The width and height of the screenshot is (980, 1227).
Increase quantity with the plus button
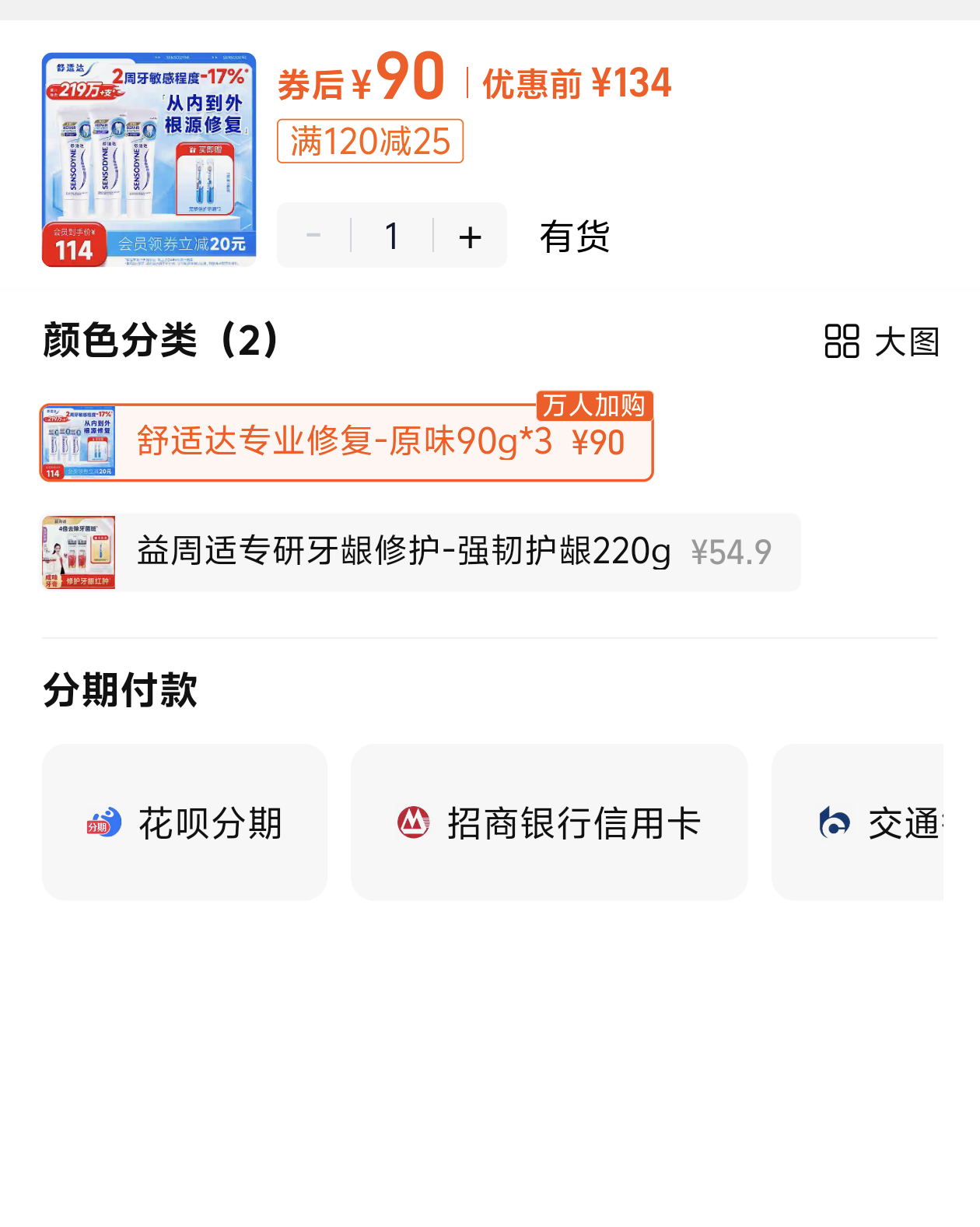point(470,236)
